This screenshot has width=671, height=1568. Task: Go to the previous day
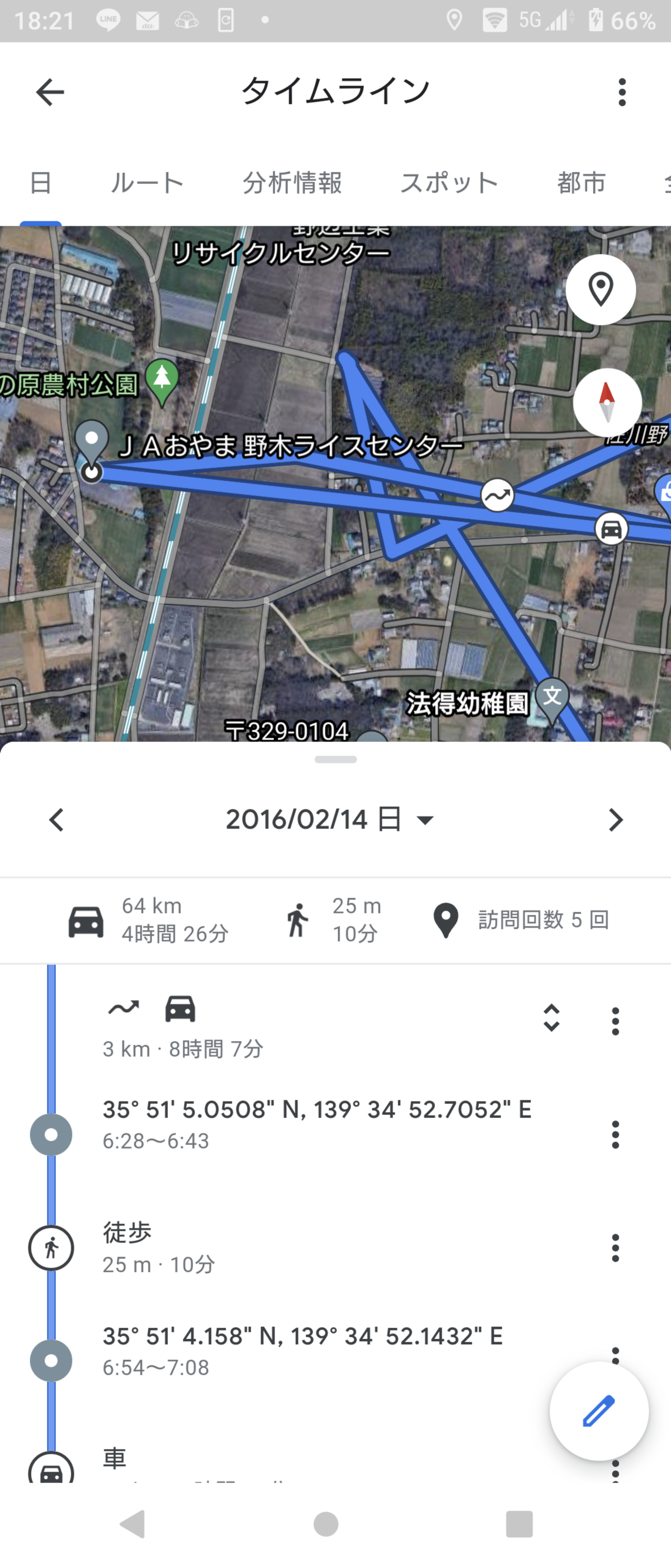point(57,820)
